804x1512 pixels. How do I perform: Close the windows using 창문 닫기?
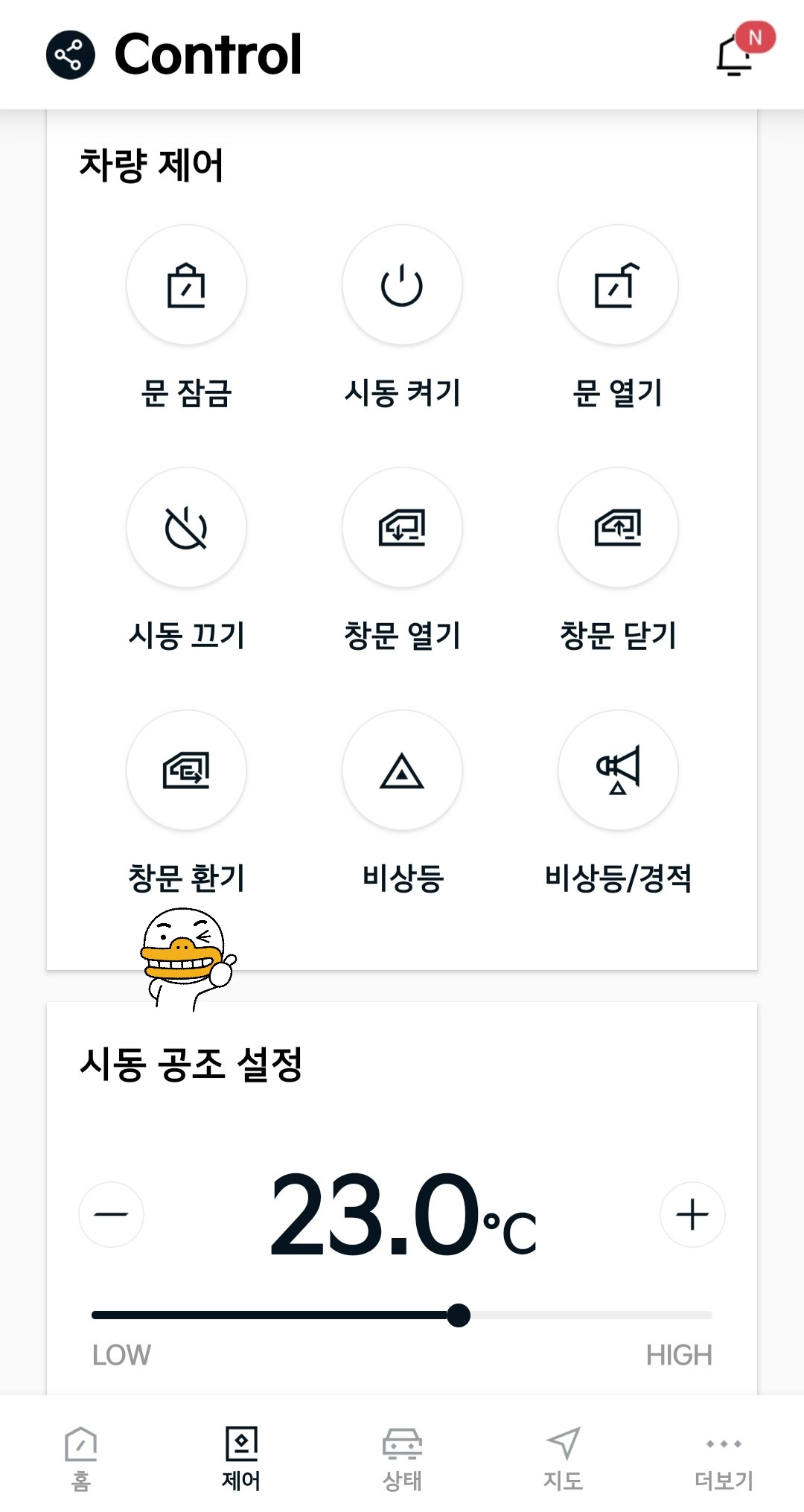point(618,528)
